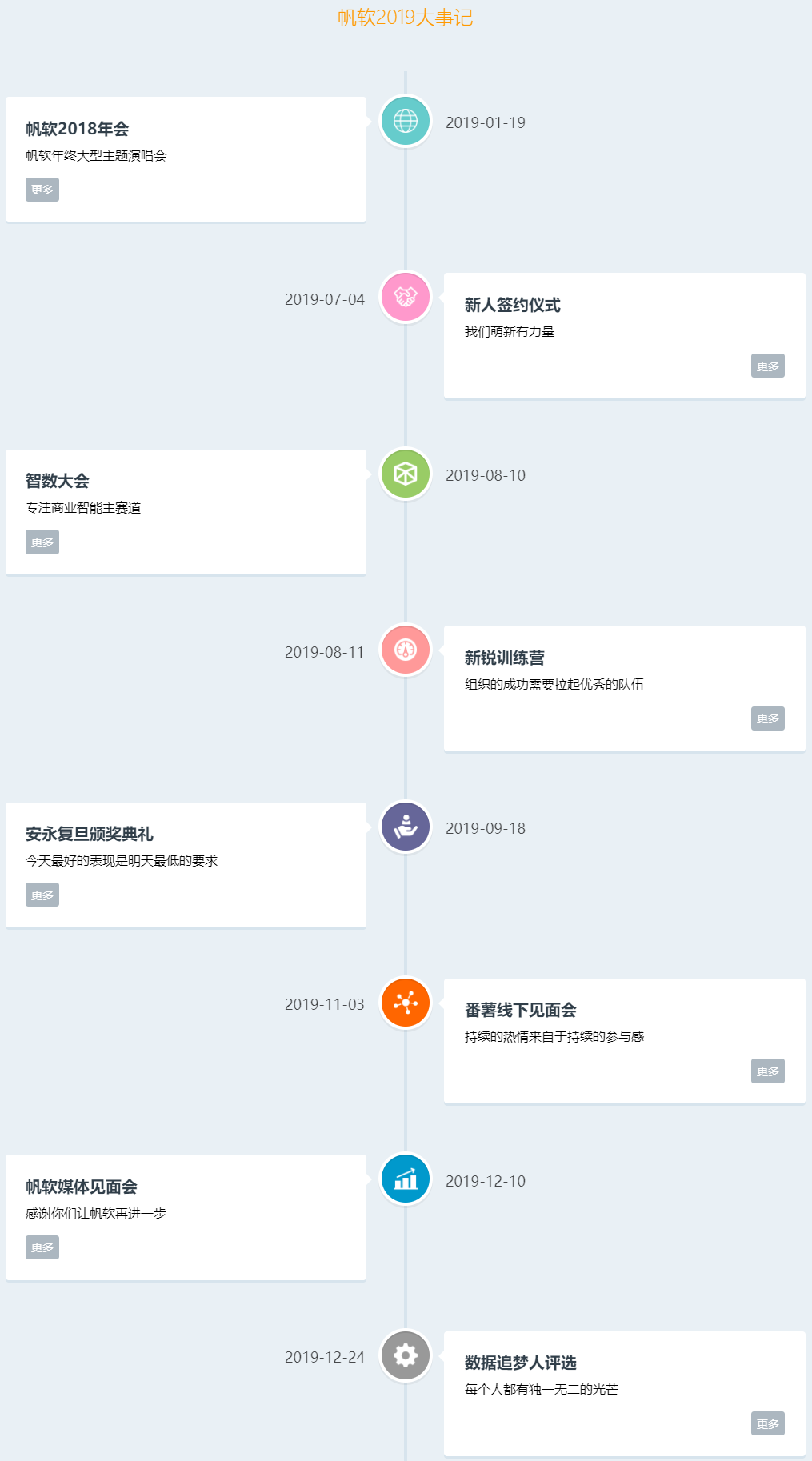Open 更多 for 新人签约仪式

tap(767, 366)
